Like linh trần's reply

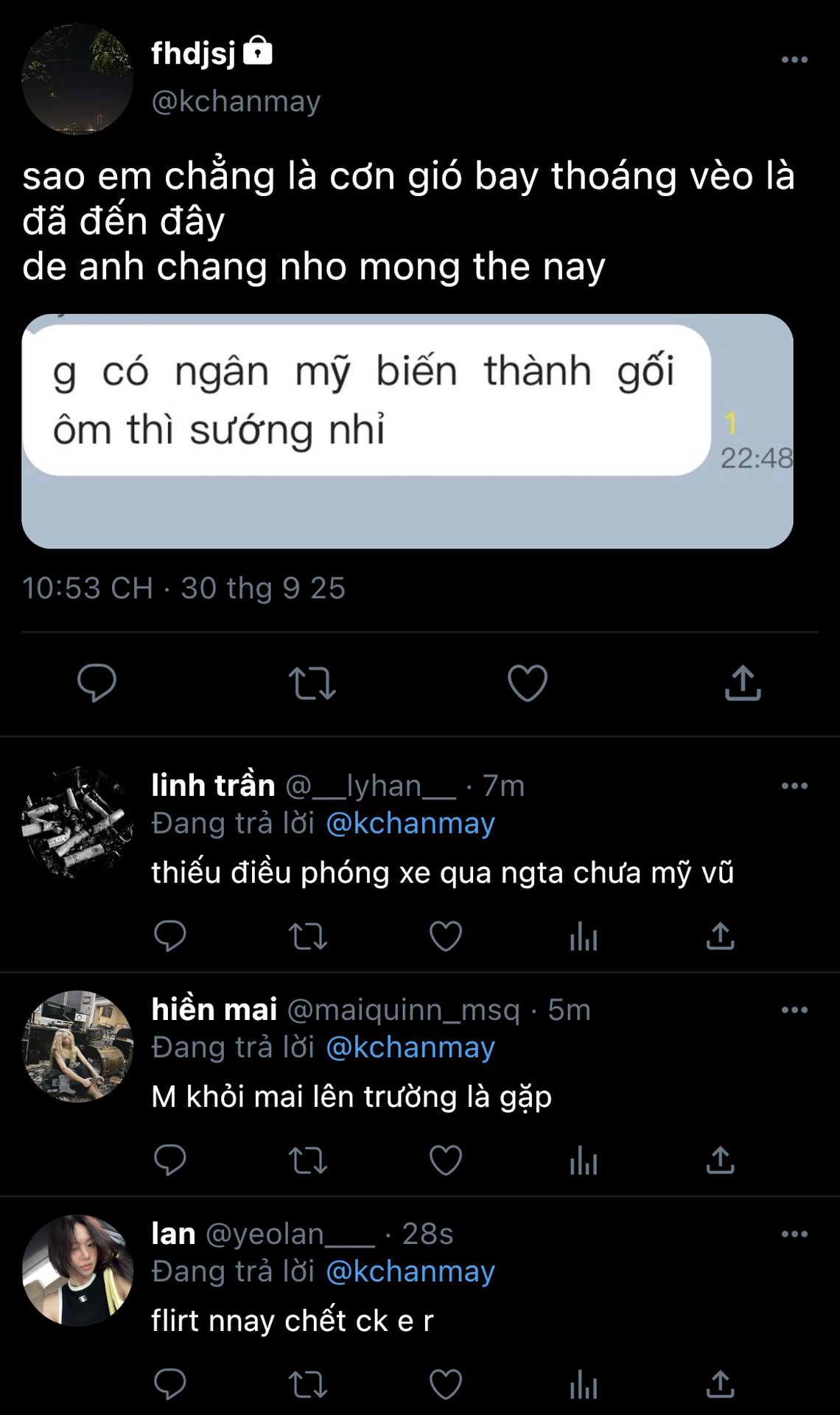coord(445,936)
